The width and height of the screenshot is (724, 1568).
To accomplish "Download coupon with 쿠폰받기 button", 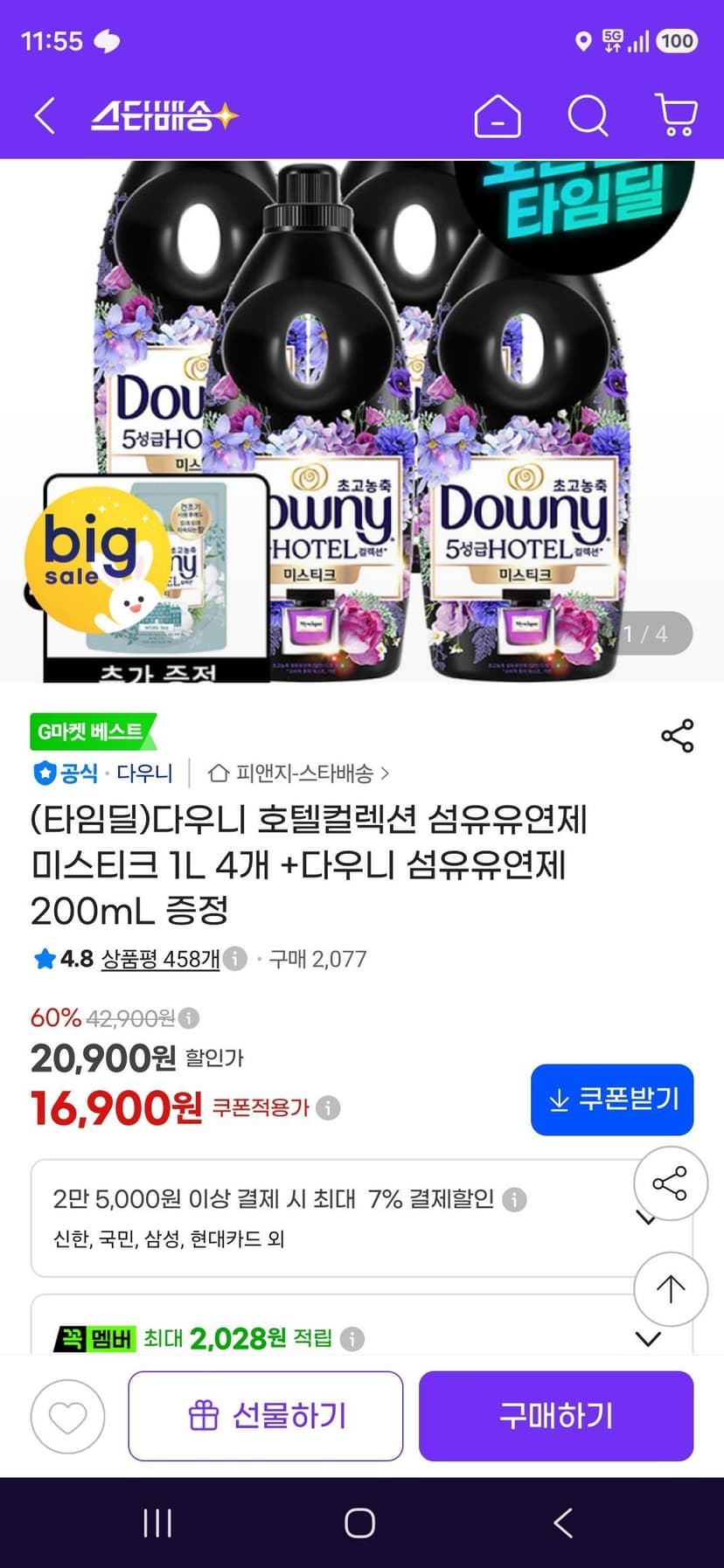I will pyautogui.click(x=612, y=1100).
